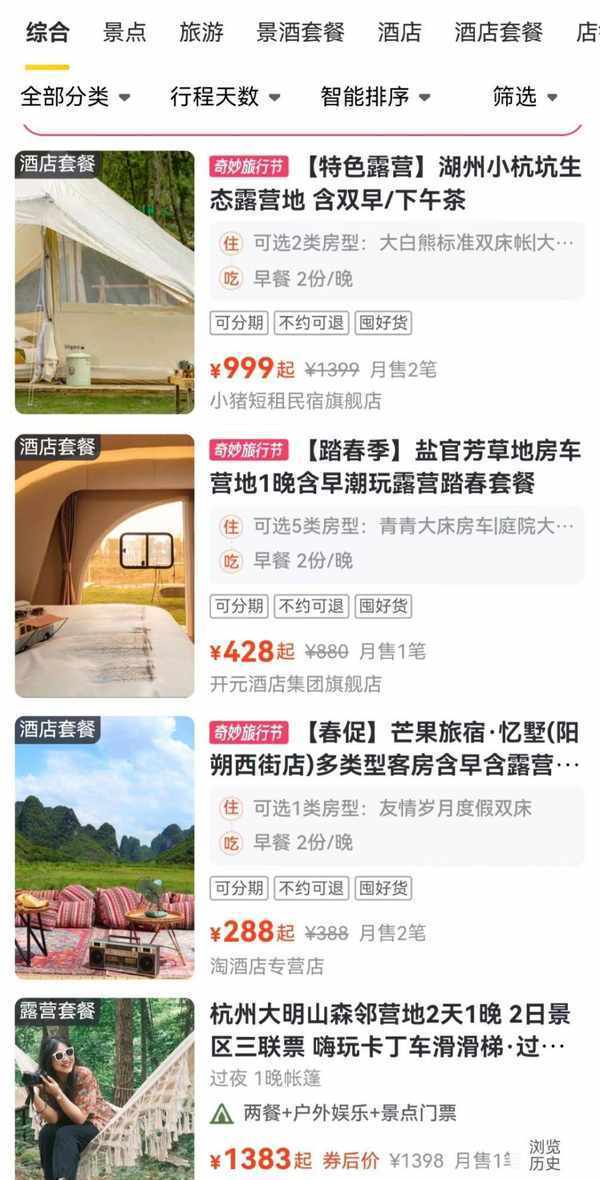Switch to the 景点 tab
The width and height of the screenshot is (600, 1180).
coord(125,32)
